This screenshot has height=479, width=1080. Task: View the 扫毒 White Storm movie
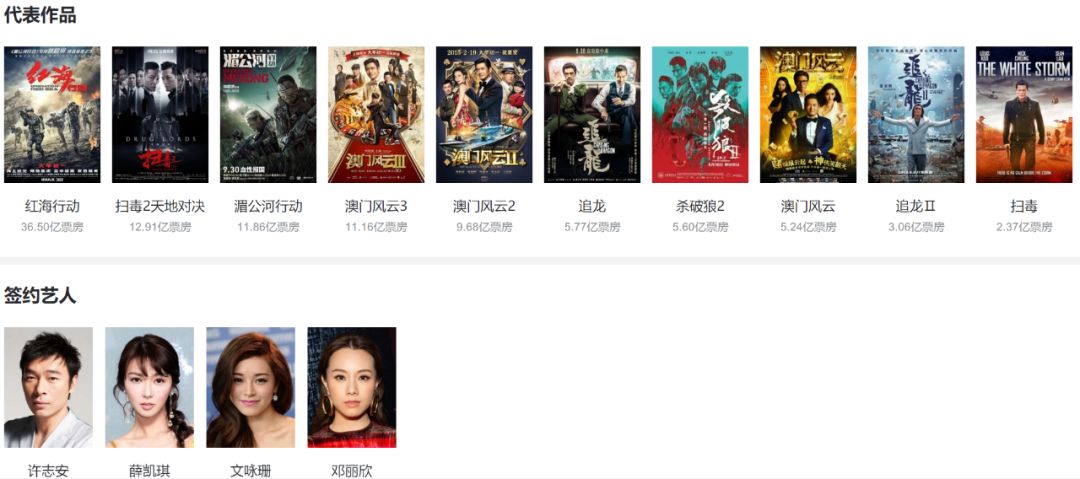(x=1024, y=115)
